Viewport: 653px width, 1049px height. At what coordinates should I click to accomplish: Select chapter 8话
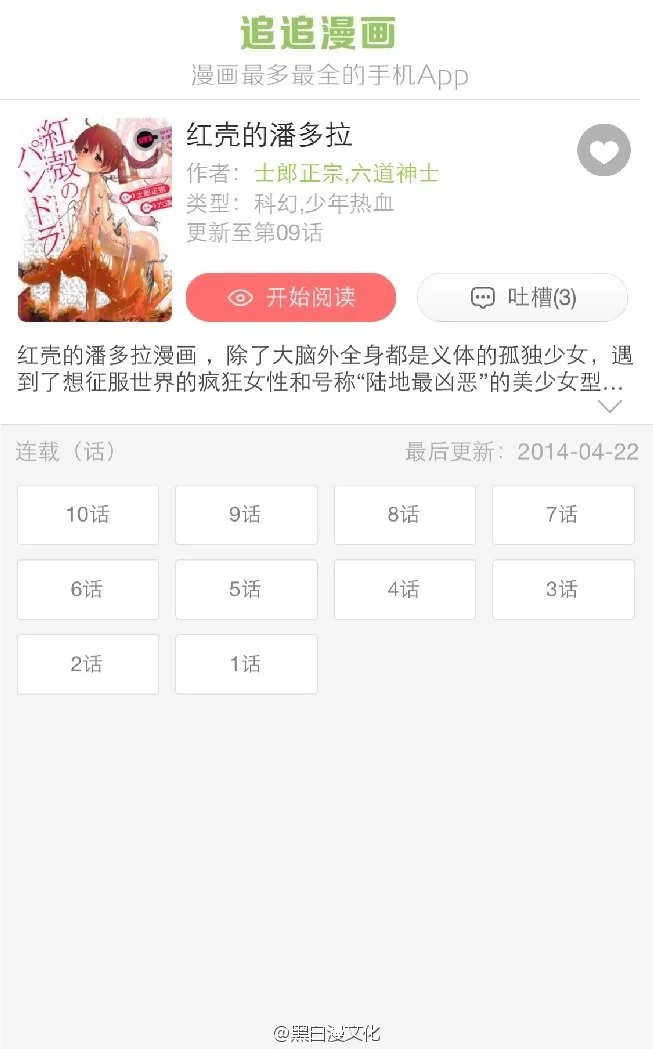pyautogui.click(x=404, y=515)
